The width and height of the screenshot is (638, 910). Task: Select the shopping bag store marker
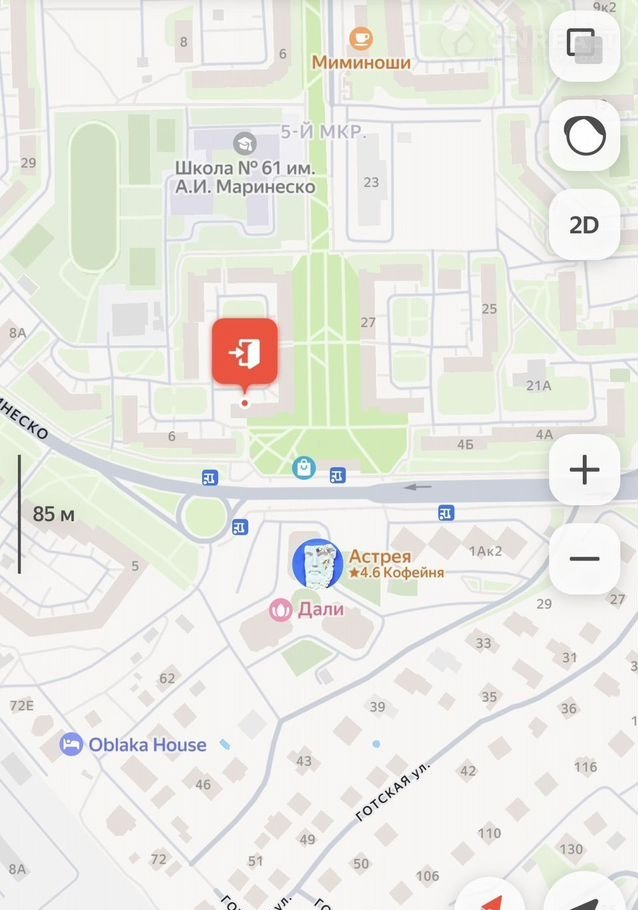coord(301,467)
